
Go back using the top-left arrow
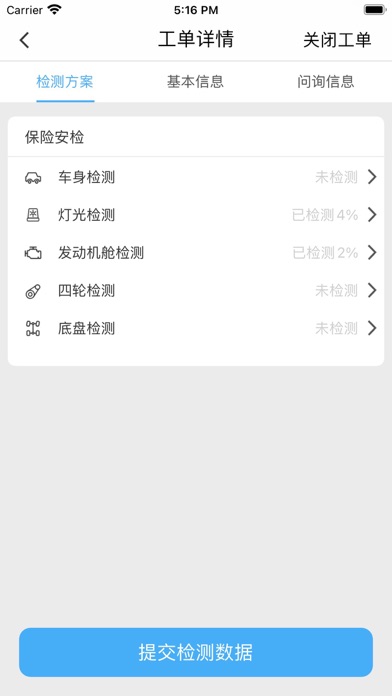(24, 40)
